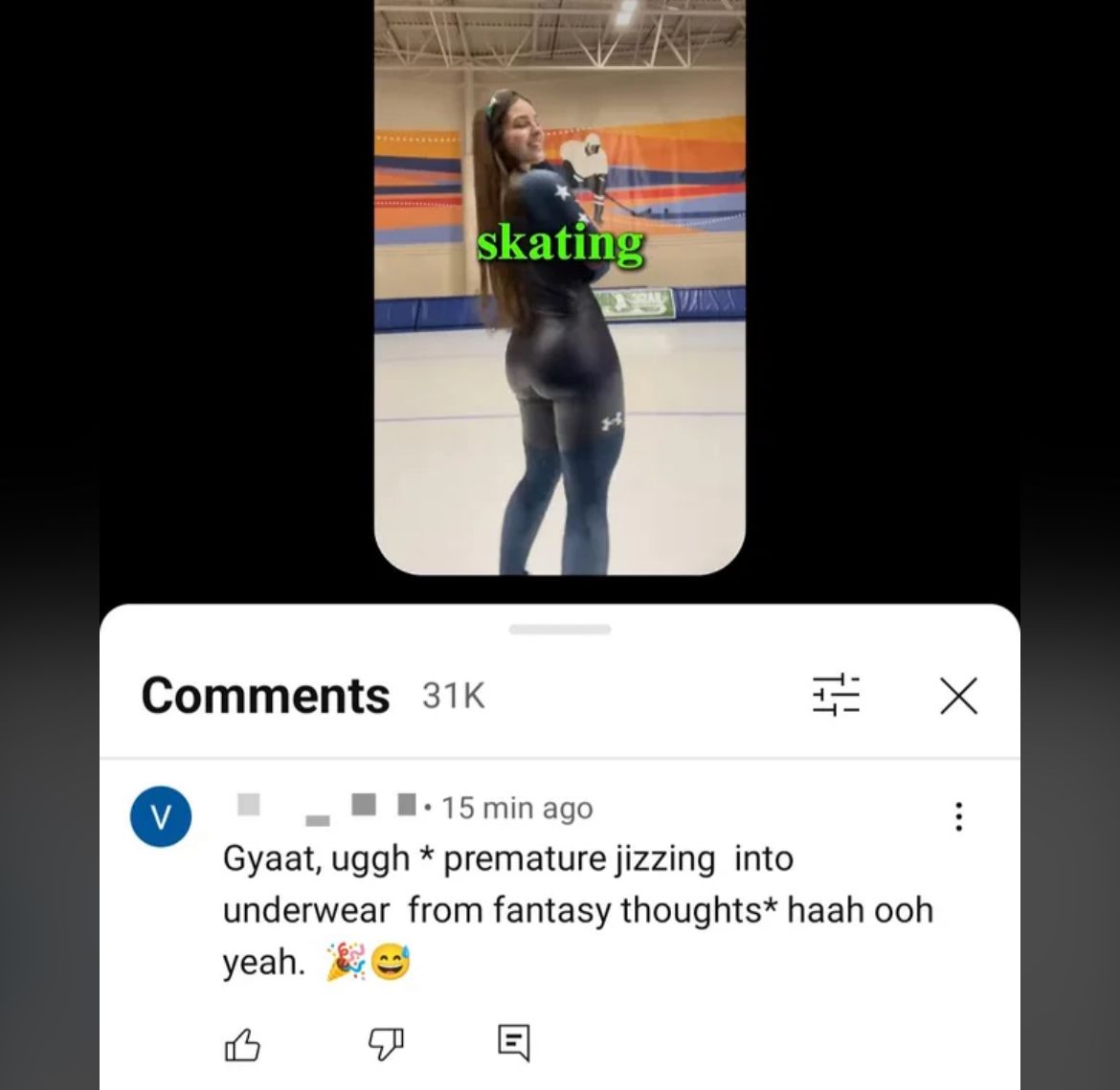Screen dimensions: 1120x1090
Task: Like the comment posted 15 min ago
Action: coord(241,1044)
